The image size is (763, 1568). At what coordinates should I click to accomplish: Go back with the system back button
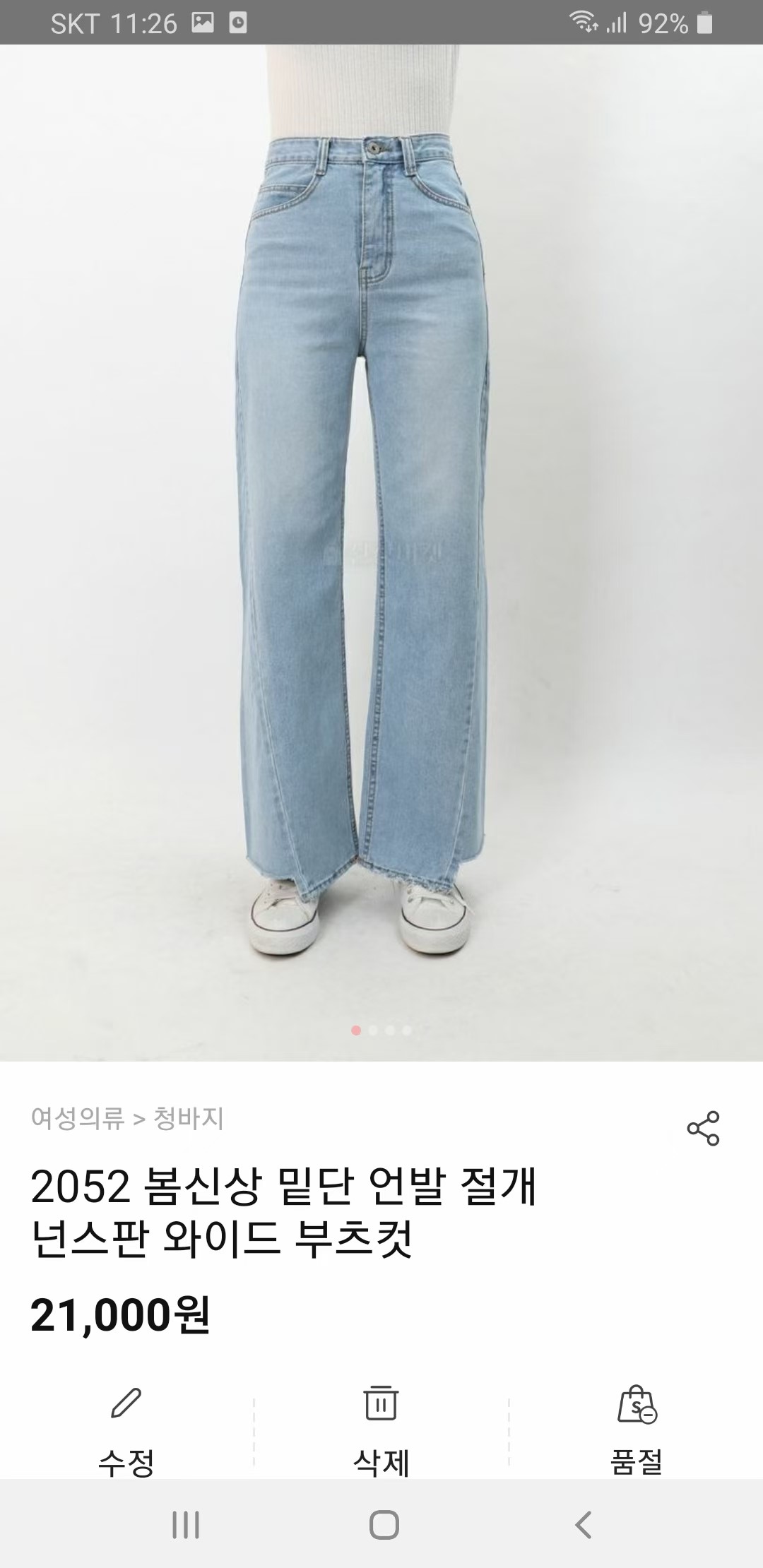pos(583,1525)
